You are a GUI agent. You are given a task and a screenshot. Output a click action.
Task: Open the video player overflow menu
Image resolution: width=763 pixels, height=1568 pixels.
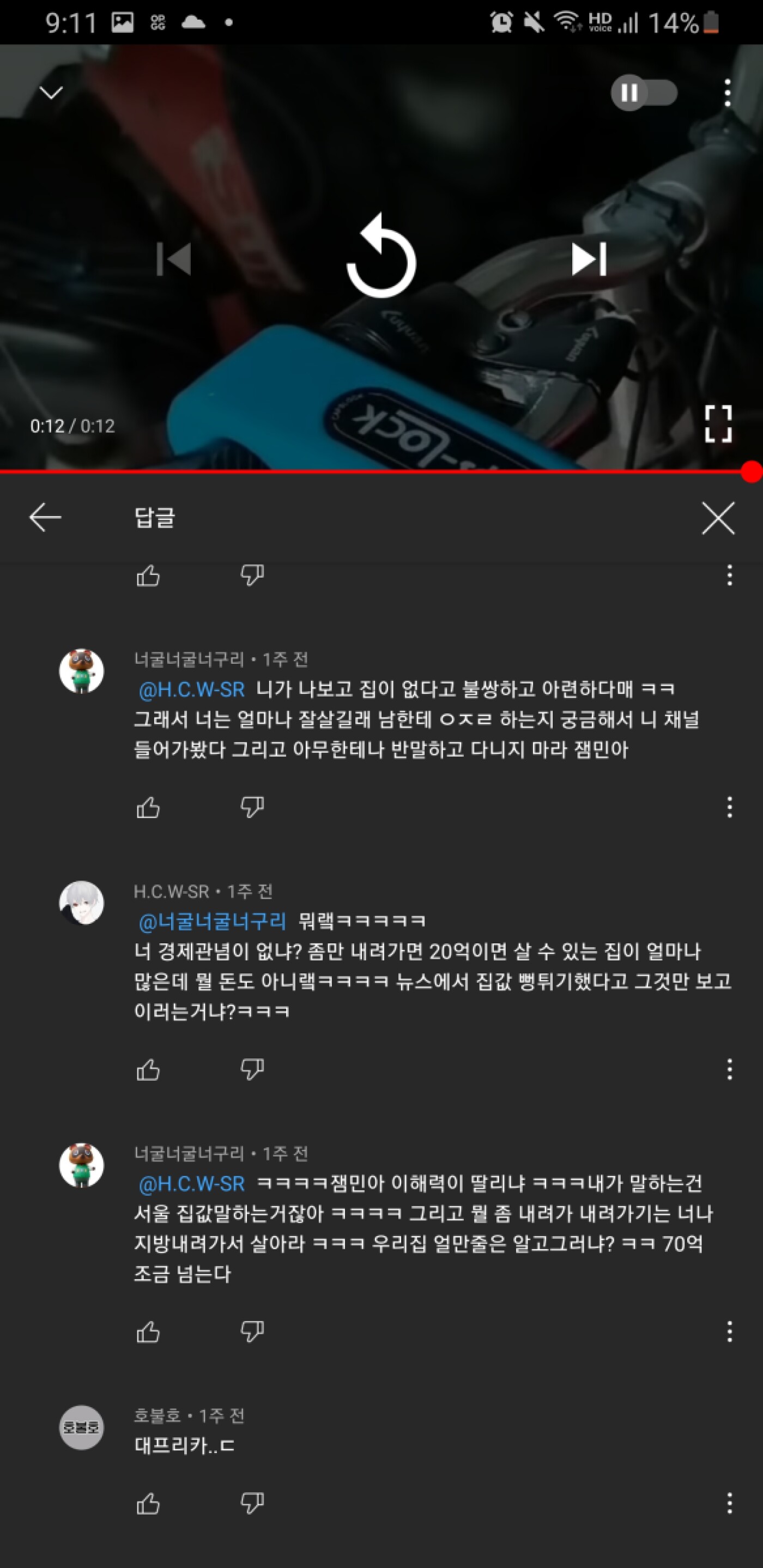[x=728, y=93]
